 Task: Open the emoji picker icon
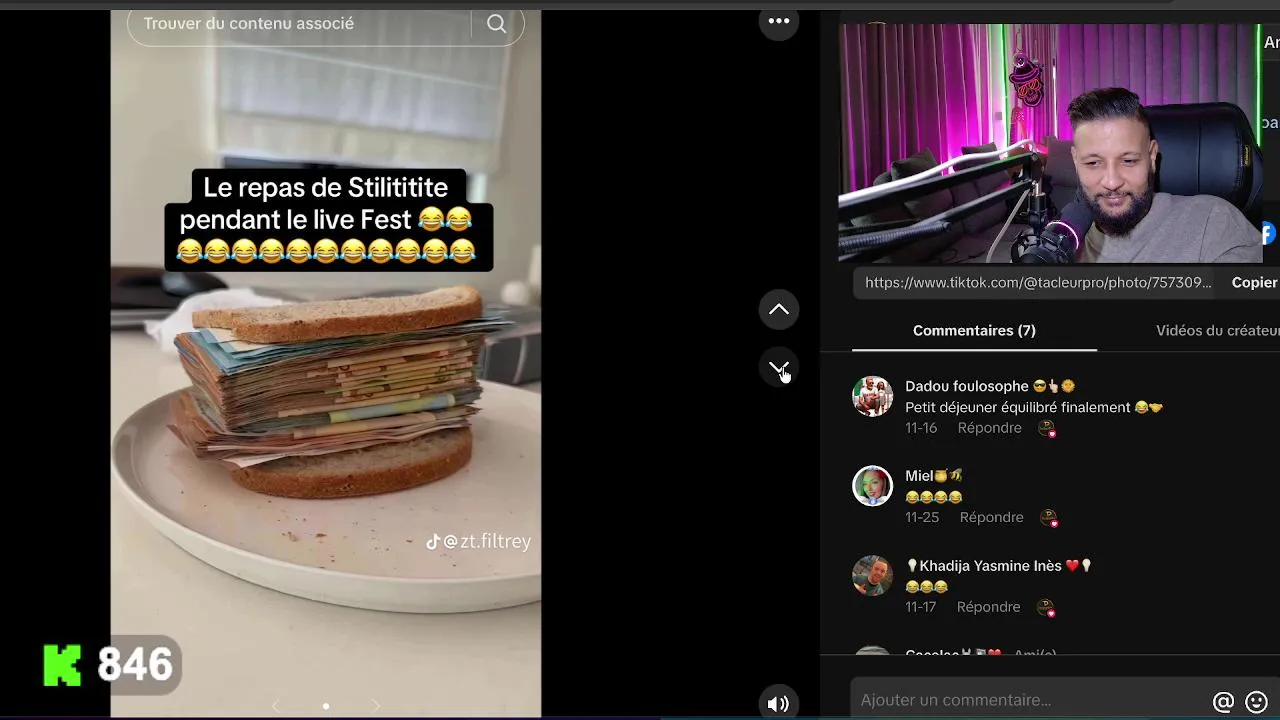1257,702
